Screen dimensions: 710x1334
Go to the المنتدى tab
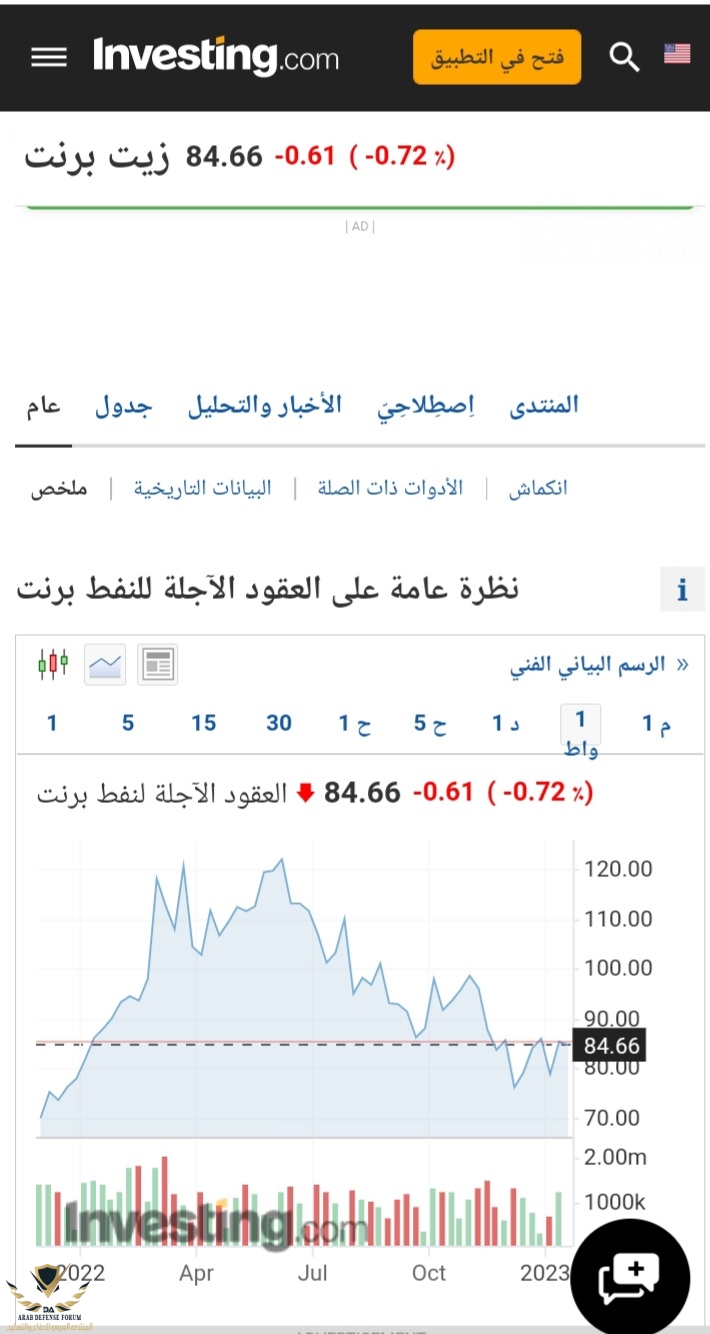(544, 406)
